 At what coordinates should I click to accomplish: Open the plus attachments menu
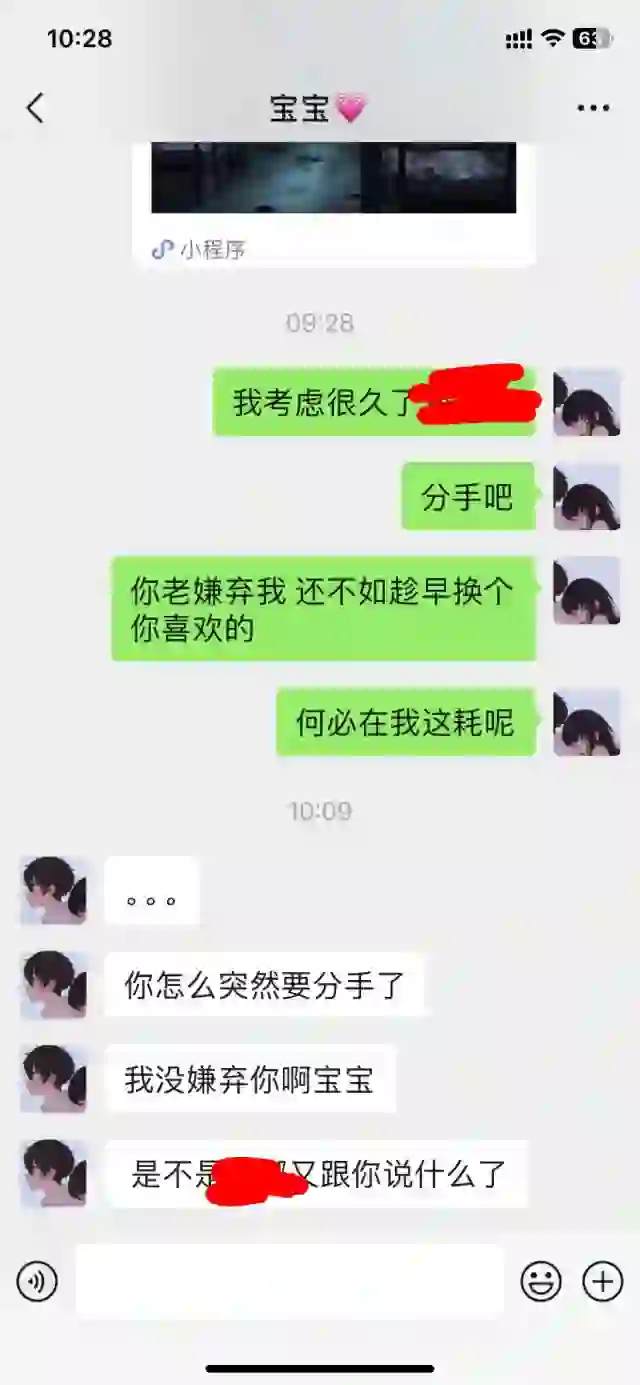603,1281
